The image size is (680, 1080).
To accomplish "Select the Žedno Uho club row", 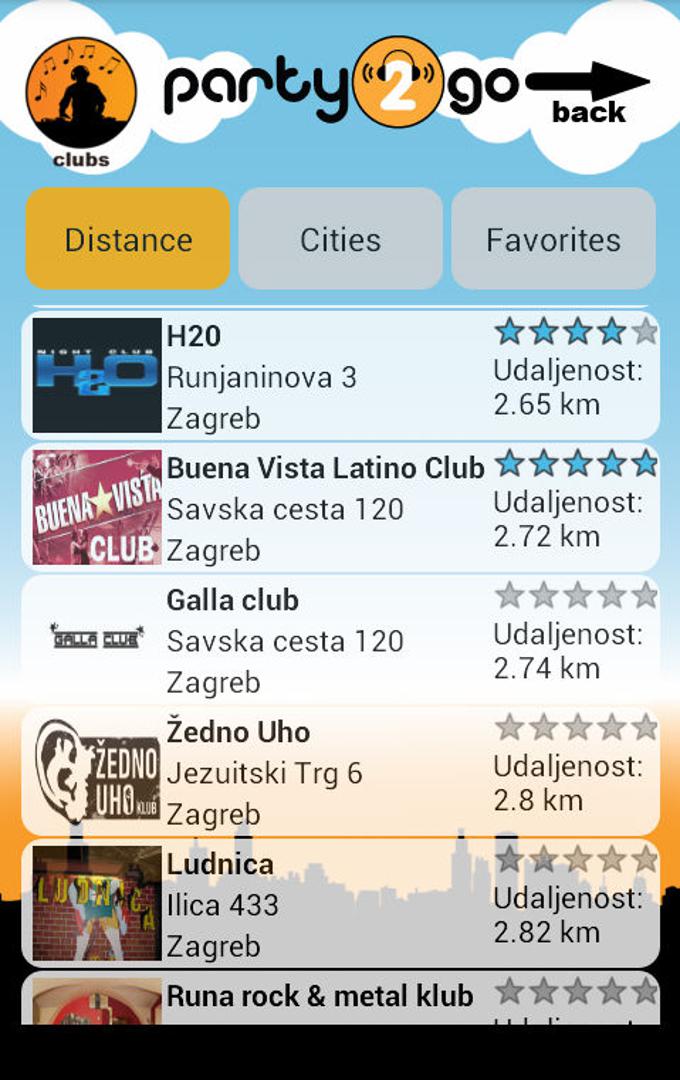I will tap(340, 772).
